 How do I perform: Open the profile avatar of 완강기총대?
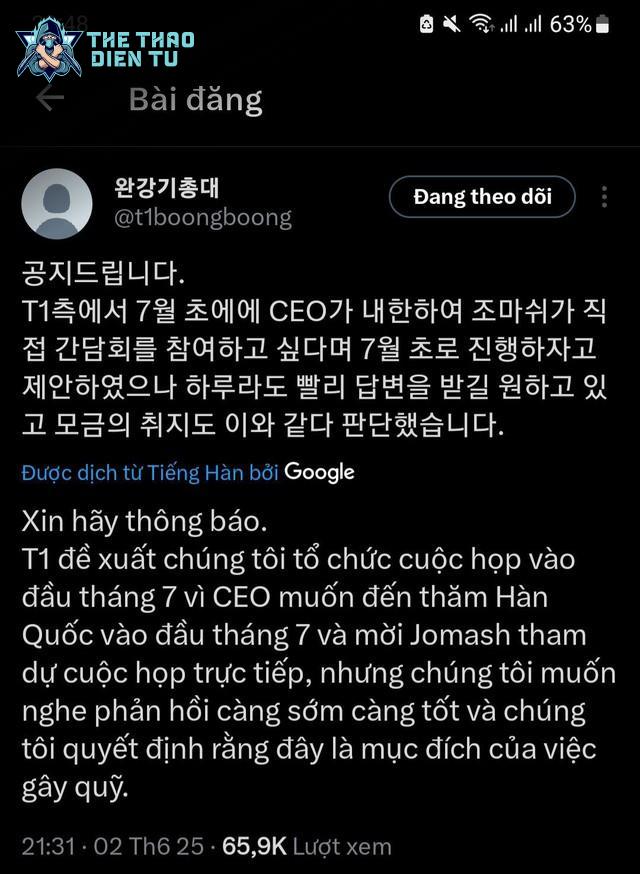[x=56, y=204]
